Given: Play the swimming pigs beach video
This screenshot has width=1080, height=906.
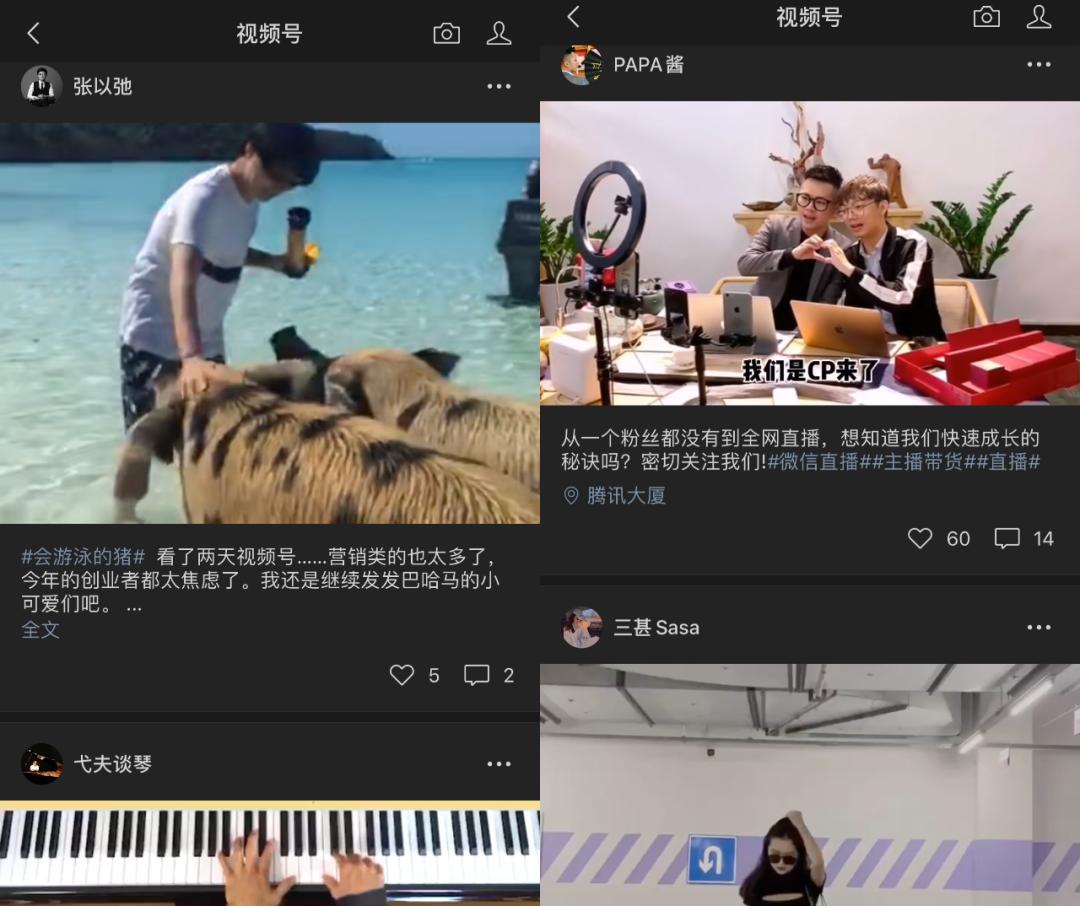Looking at the screenshot, I should pyautogui.click(x=270, y=323).
